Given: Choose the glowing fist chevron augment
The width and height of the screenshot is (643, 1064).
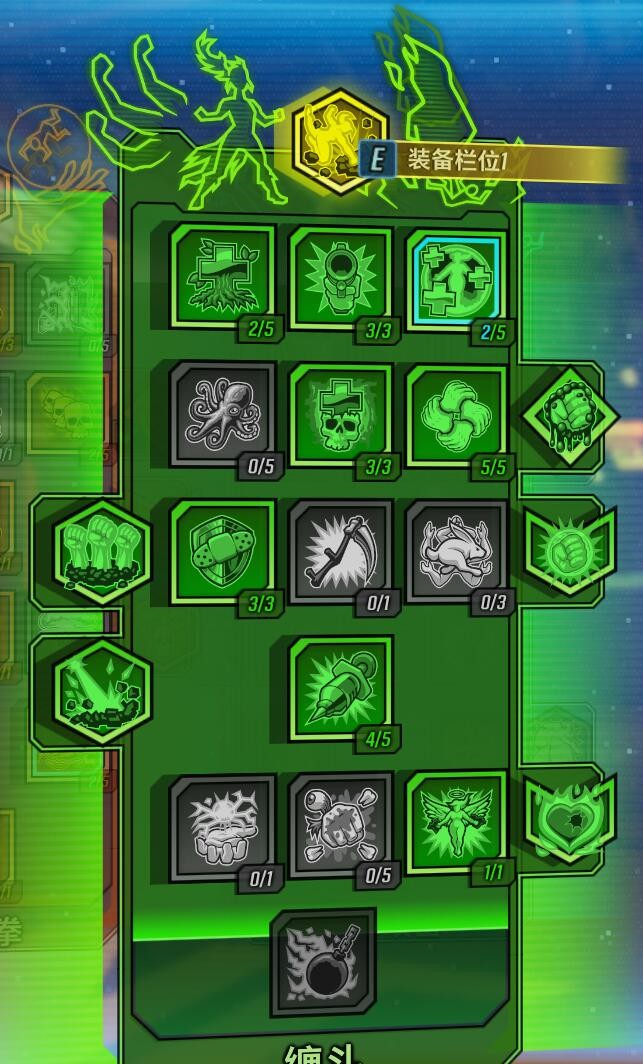Looking at the screenshot, I should click(x=563, y=549).
